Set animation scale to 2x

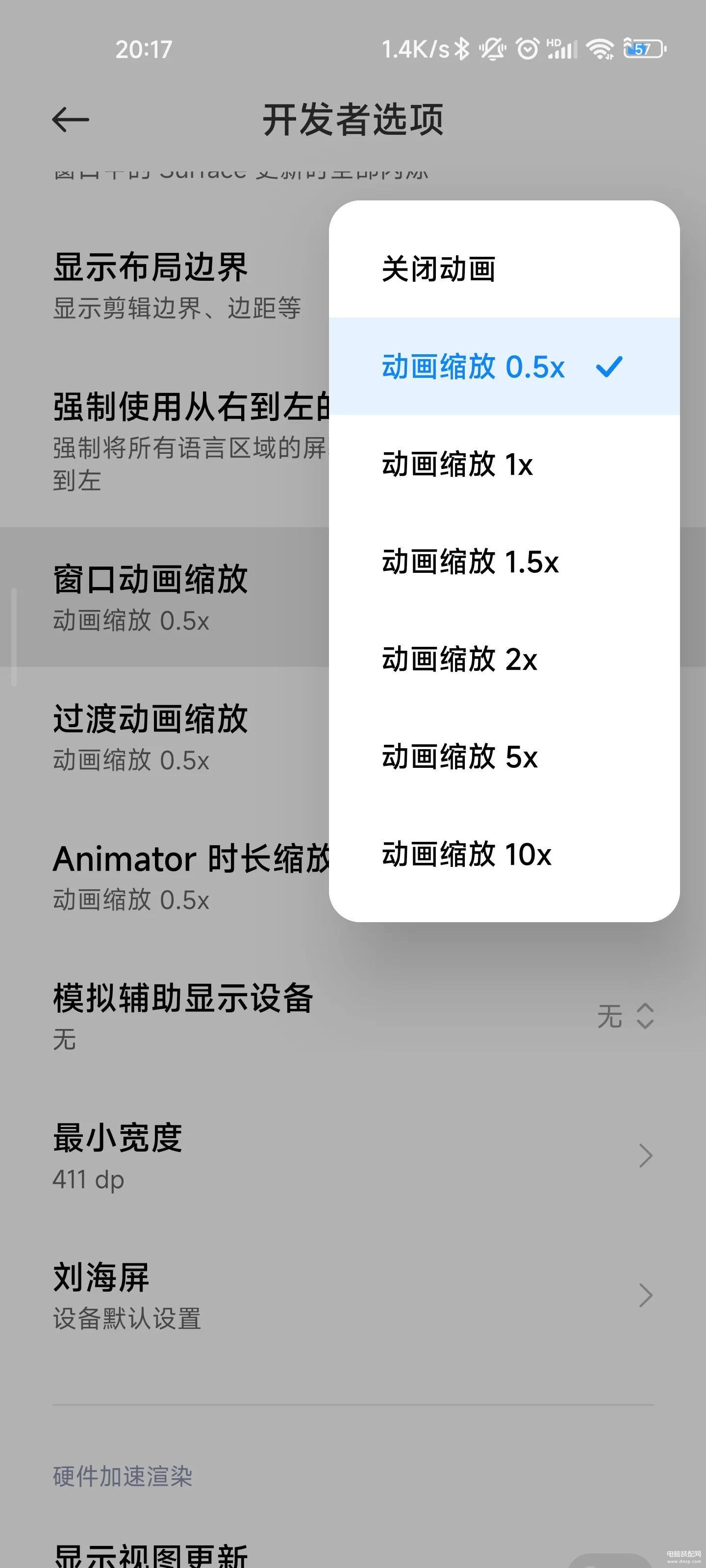pos(504,659)
